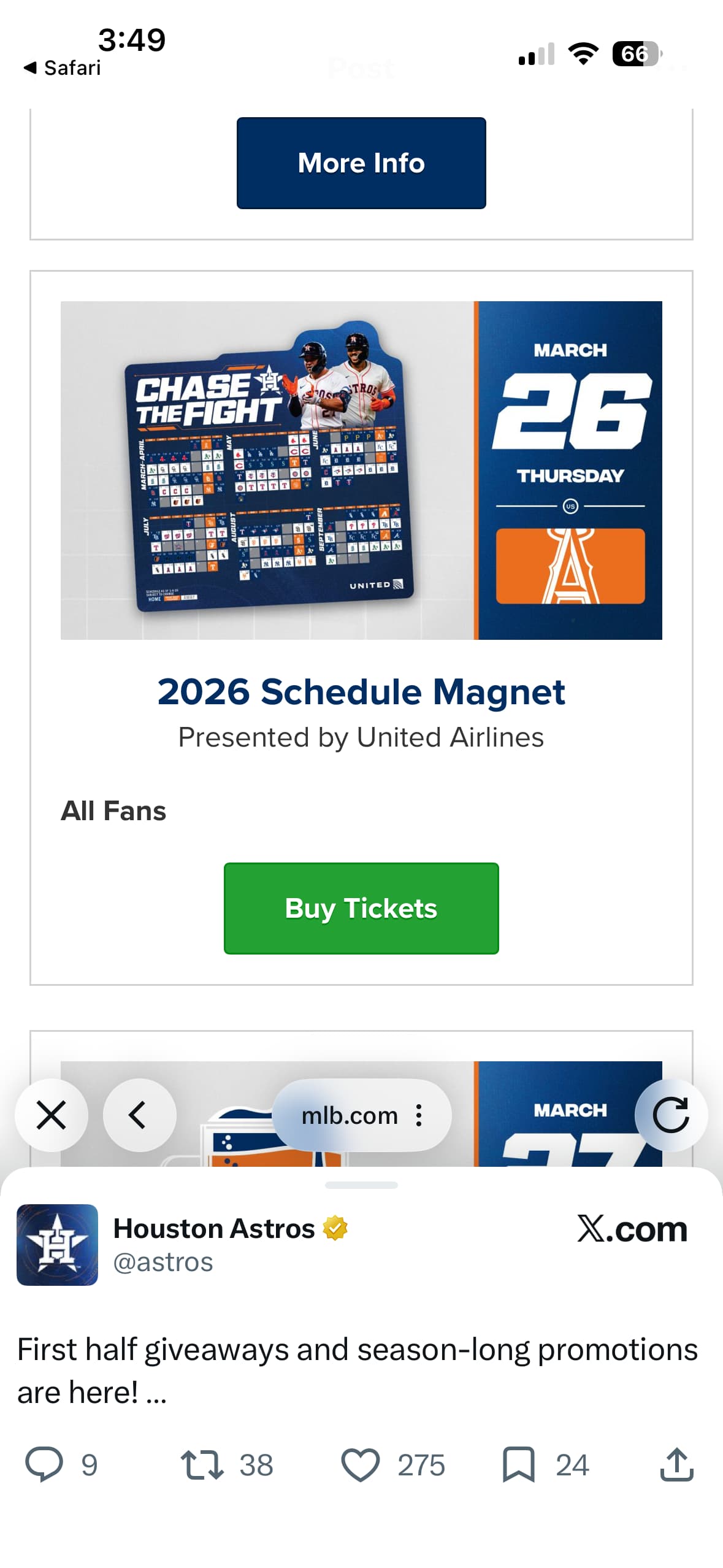
Task: Go back to the previous web page
Action: [x=139, y=1115]
